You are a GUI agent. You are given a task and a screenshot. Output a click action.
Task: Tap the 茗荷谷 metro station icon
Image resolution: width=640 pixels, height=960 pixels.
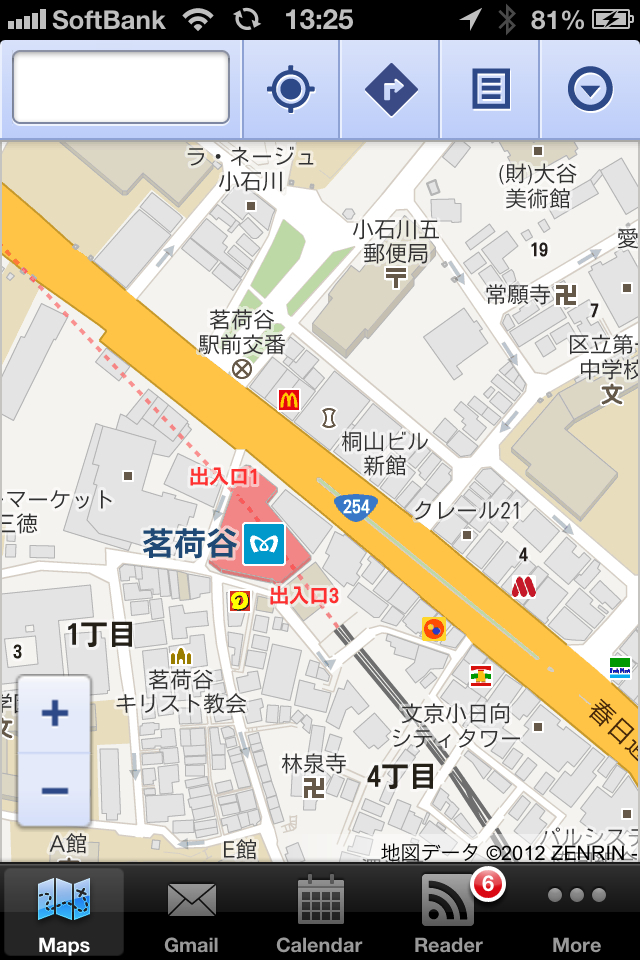pyautogui.click(x=265, y=543)
